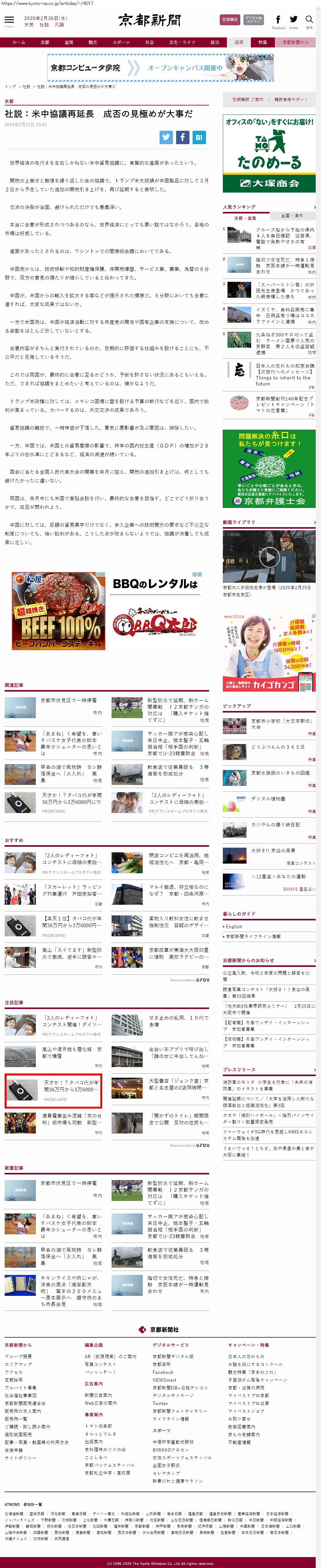Open the search icon in the header
Image resolution: width=321 pixels, height=1568 pixels.
[x=309, y=20]
